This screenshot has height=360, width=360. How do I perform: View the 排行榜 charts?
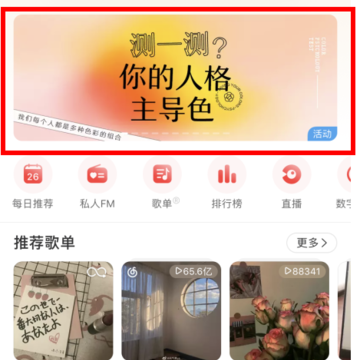(x=227, y=183)
